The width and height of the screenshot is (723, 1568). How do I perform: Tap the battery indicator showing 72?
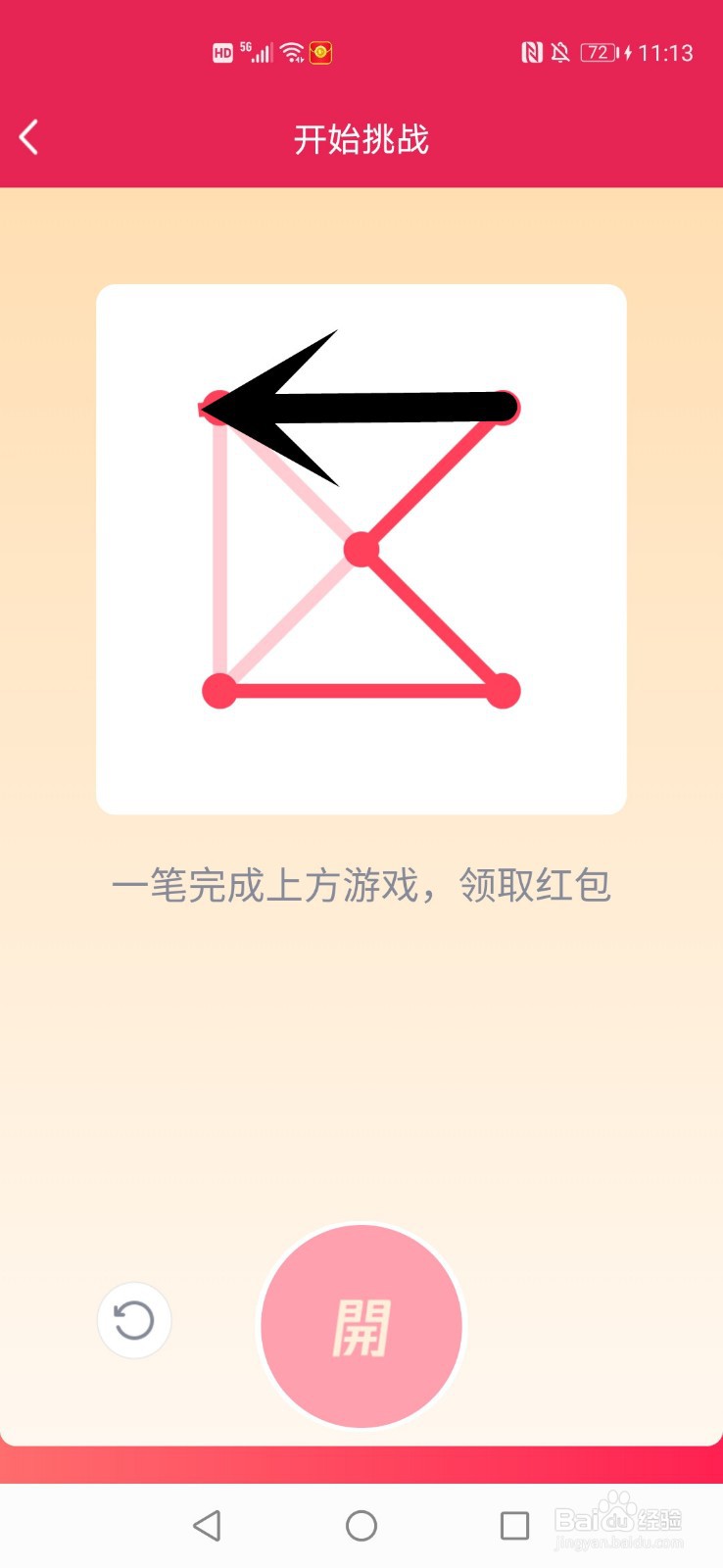600,52
